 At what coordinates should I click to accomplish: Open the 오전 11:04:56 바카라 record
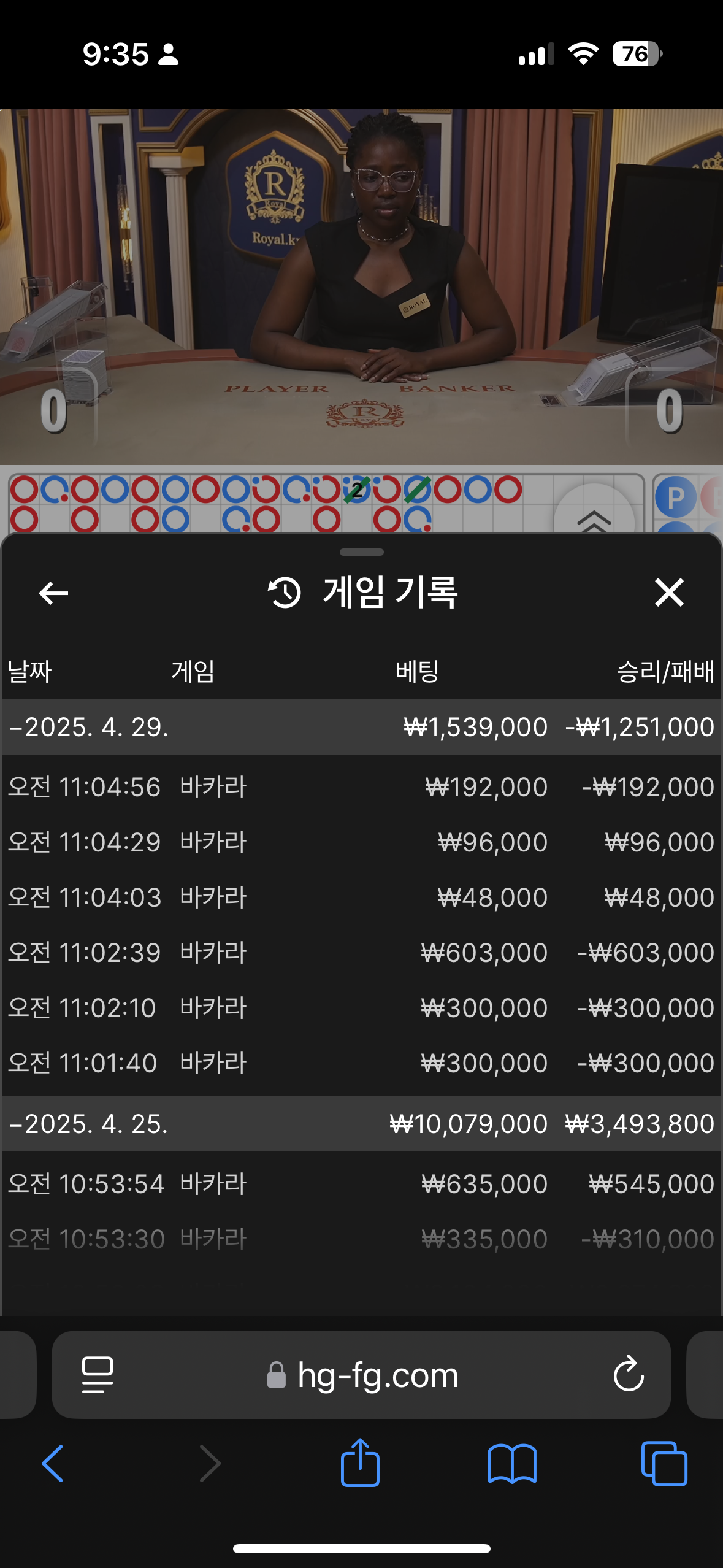[x=361, y=786]
